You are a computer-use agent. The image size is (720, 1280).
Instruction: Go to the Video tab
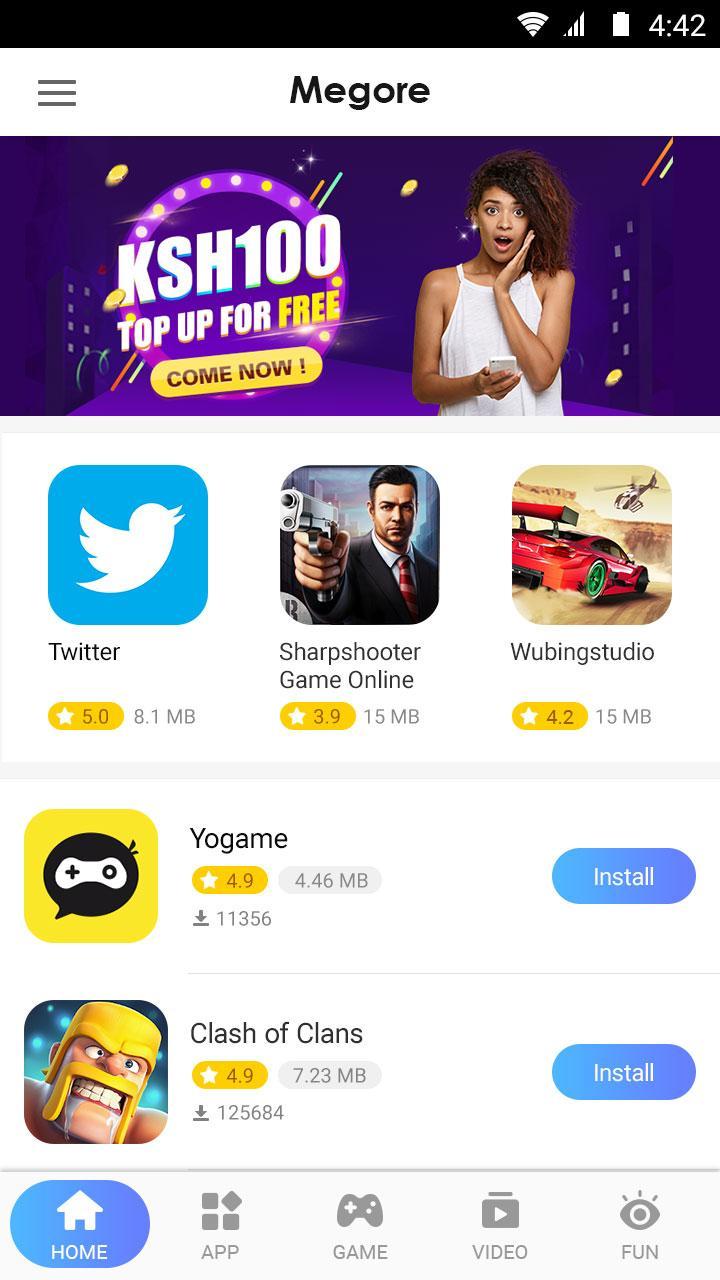coord(500,1226)
